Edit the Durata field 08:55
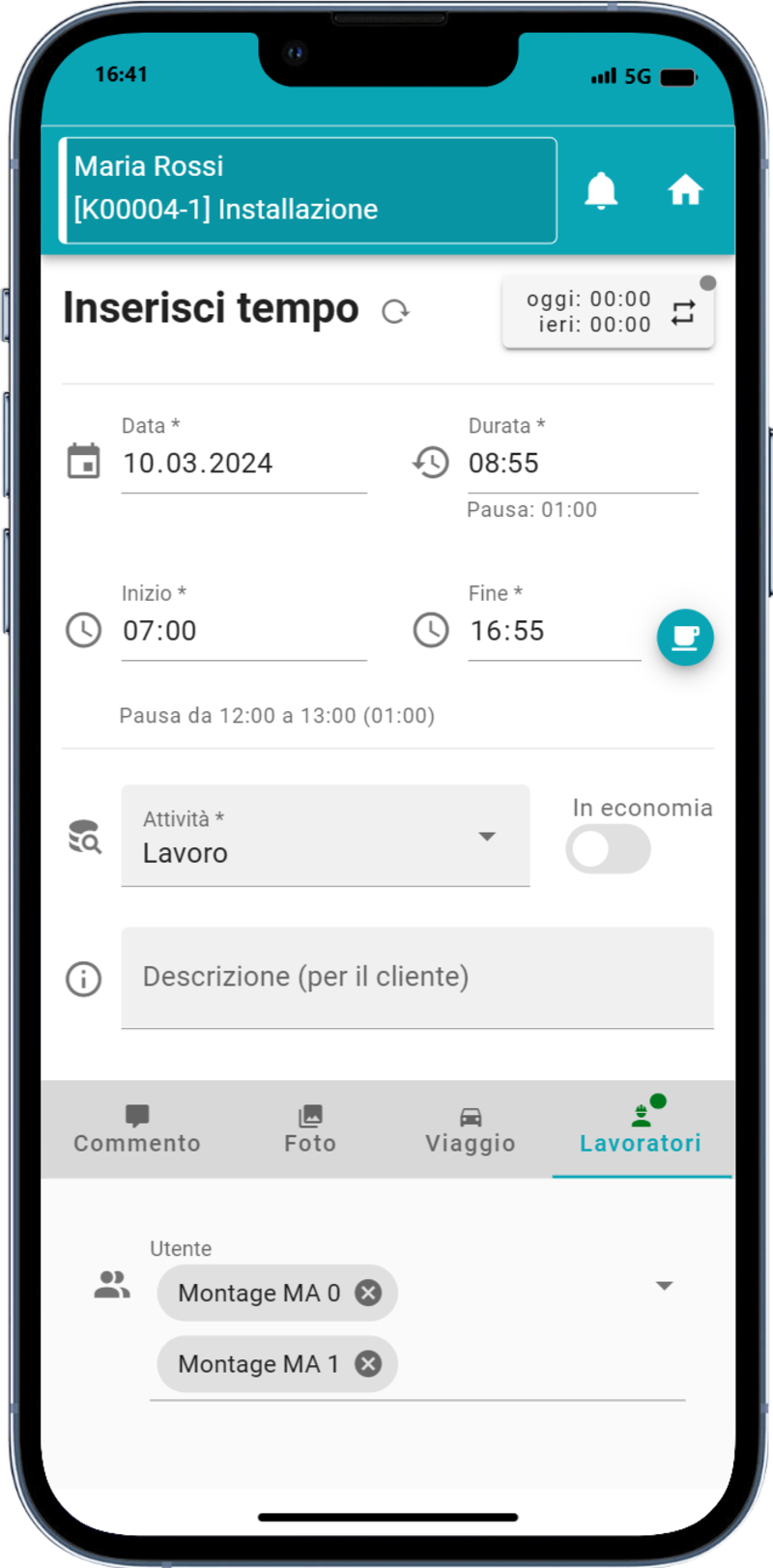This screenshot has height=1568, width=773. [x=582, y=464]
